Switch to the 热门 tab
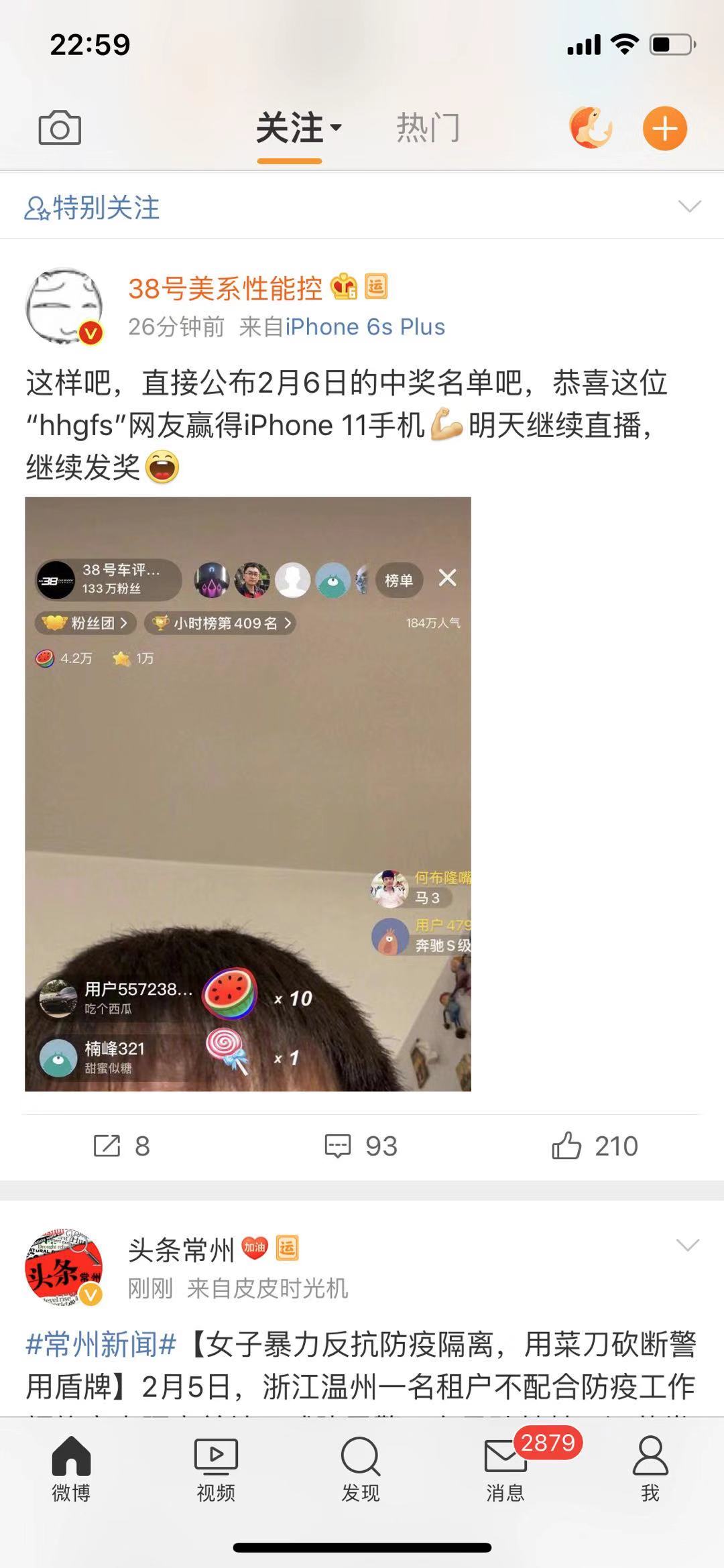The width and height of the screenshot is (724, 1568). click(428, 128)
